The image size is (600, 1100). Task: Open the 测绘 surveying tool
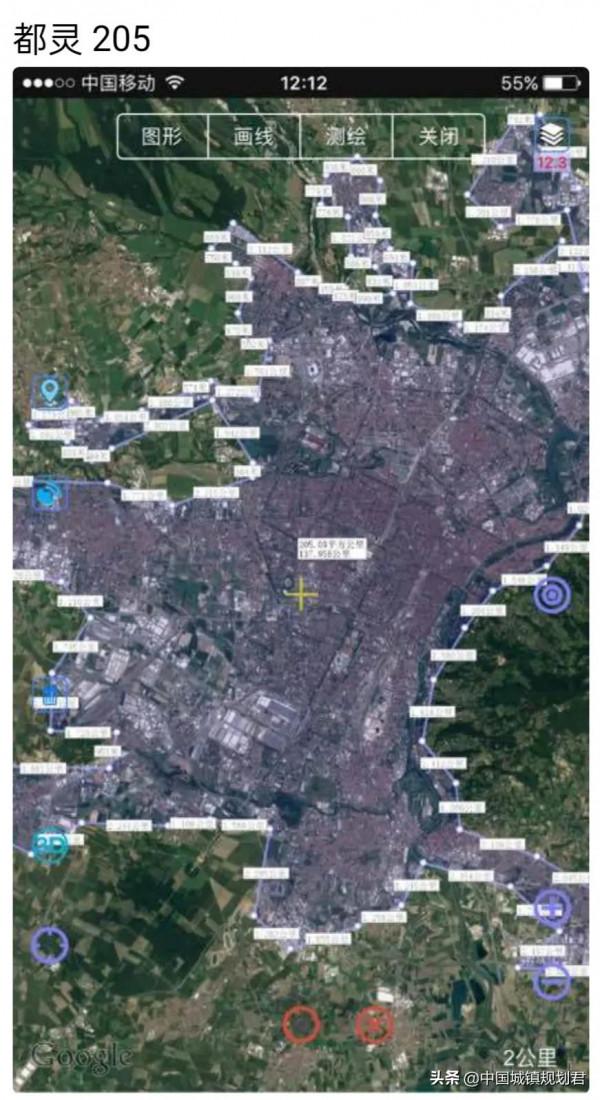(346, 136)
